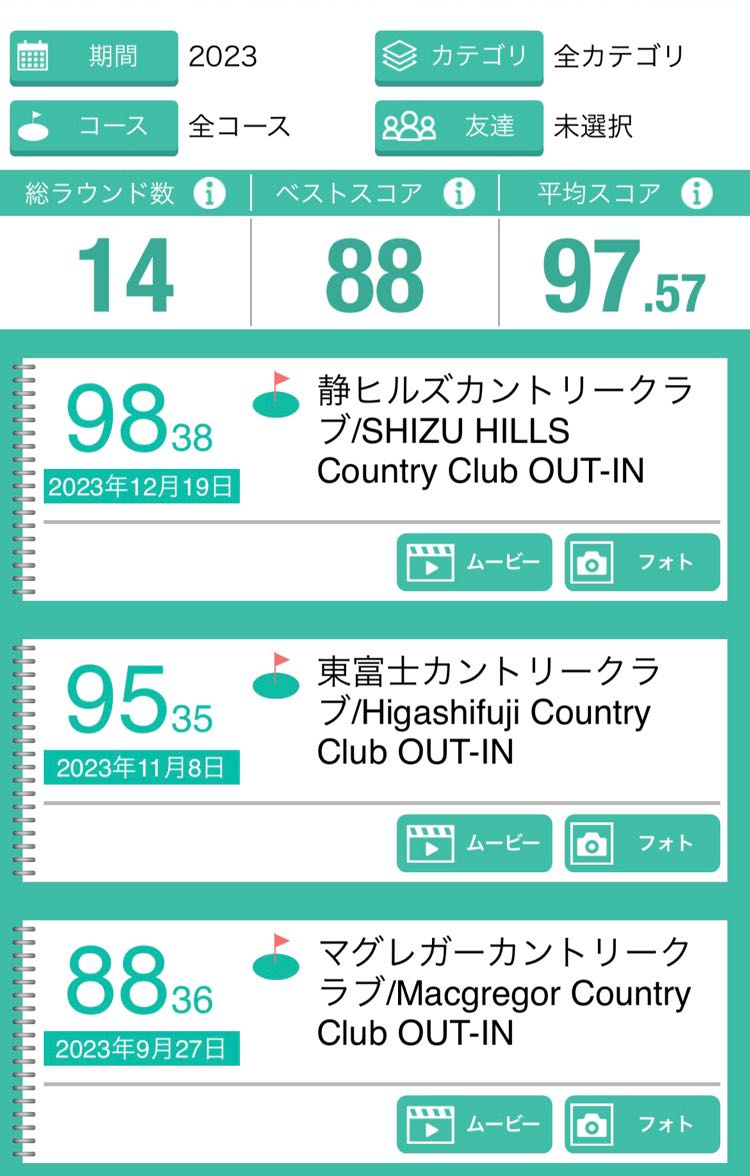Select friends with the 友達 button
The height and width of the screenshot is (1176, 750).
click(x=459, y=127)
